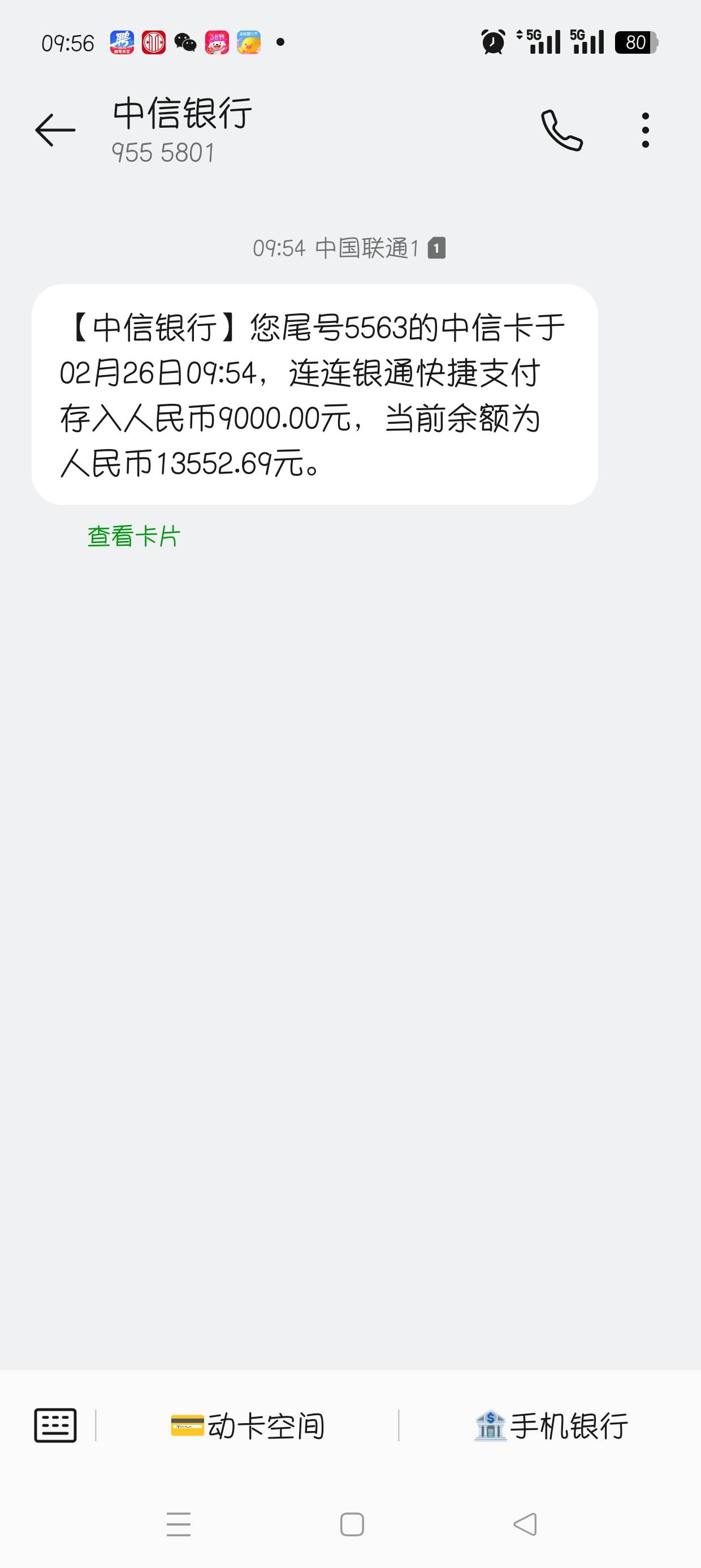Call 中信银行 using the phone icon
The image size is (701, 1568).
(562, 130)
